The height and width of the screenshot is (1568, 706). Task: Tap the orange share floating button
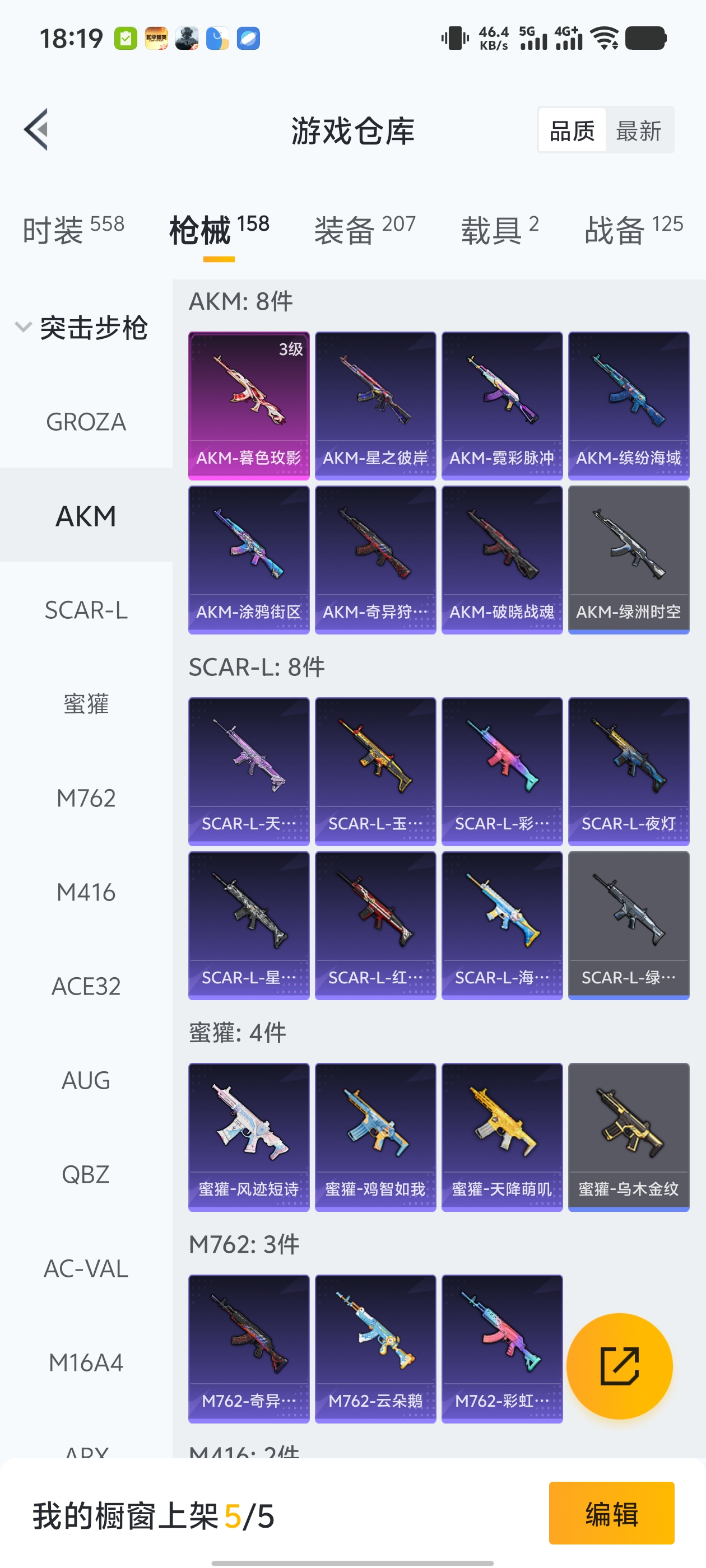click(619, 1366)
